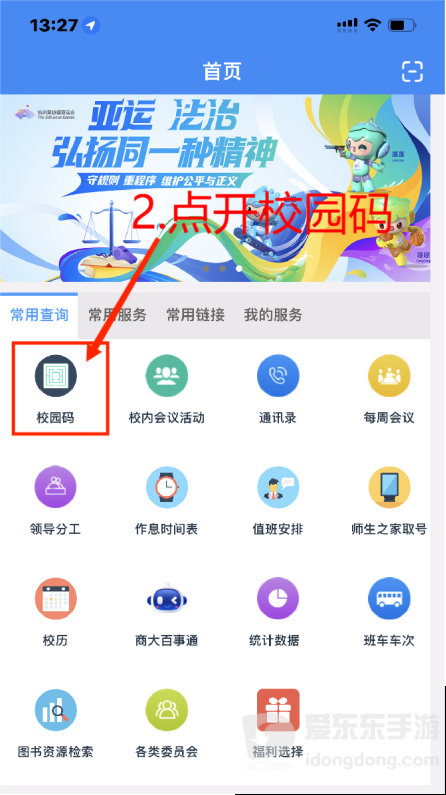Open the 通讯录 contacts directory
This screenshot has height=795, width=446.
pyautogui.click(x=278, y=389)
